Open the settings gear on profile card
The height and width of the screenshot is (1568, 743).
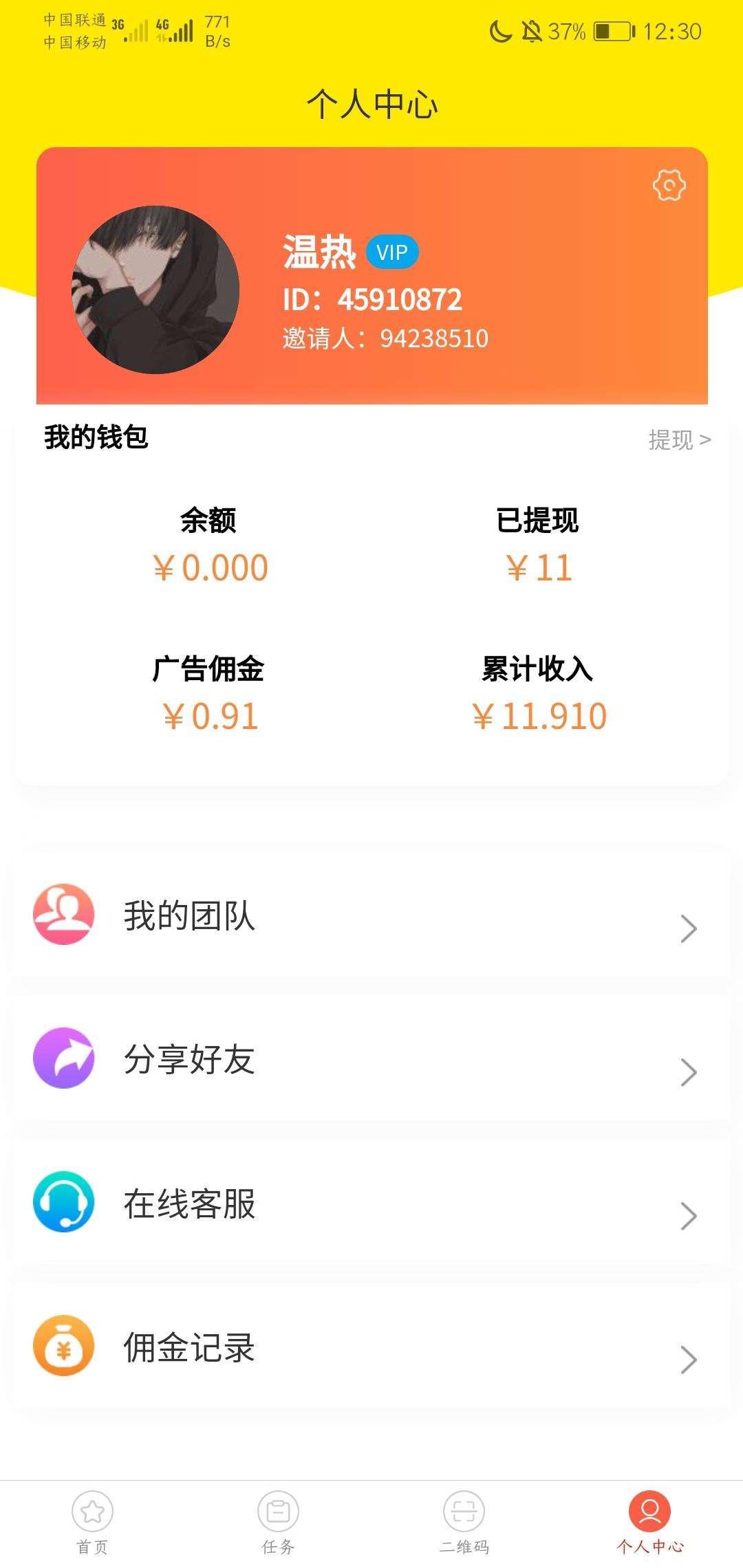click(668, 184)
